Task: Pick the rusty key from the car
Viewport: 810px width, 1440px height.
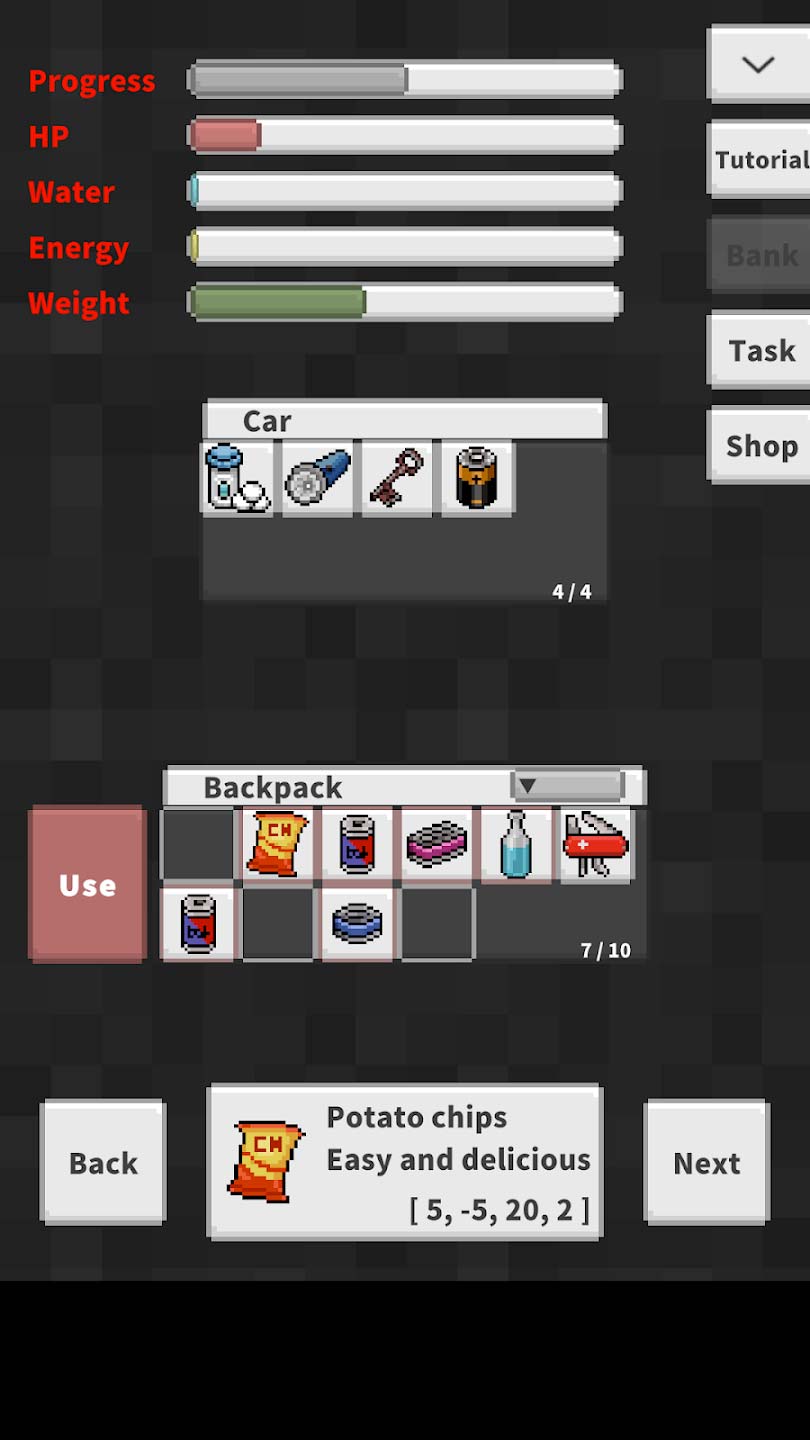Action: click(x=397, y=478)
